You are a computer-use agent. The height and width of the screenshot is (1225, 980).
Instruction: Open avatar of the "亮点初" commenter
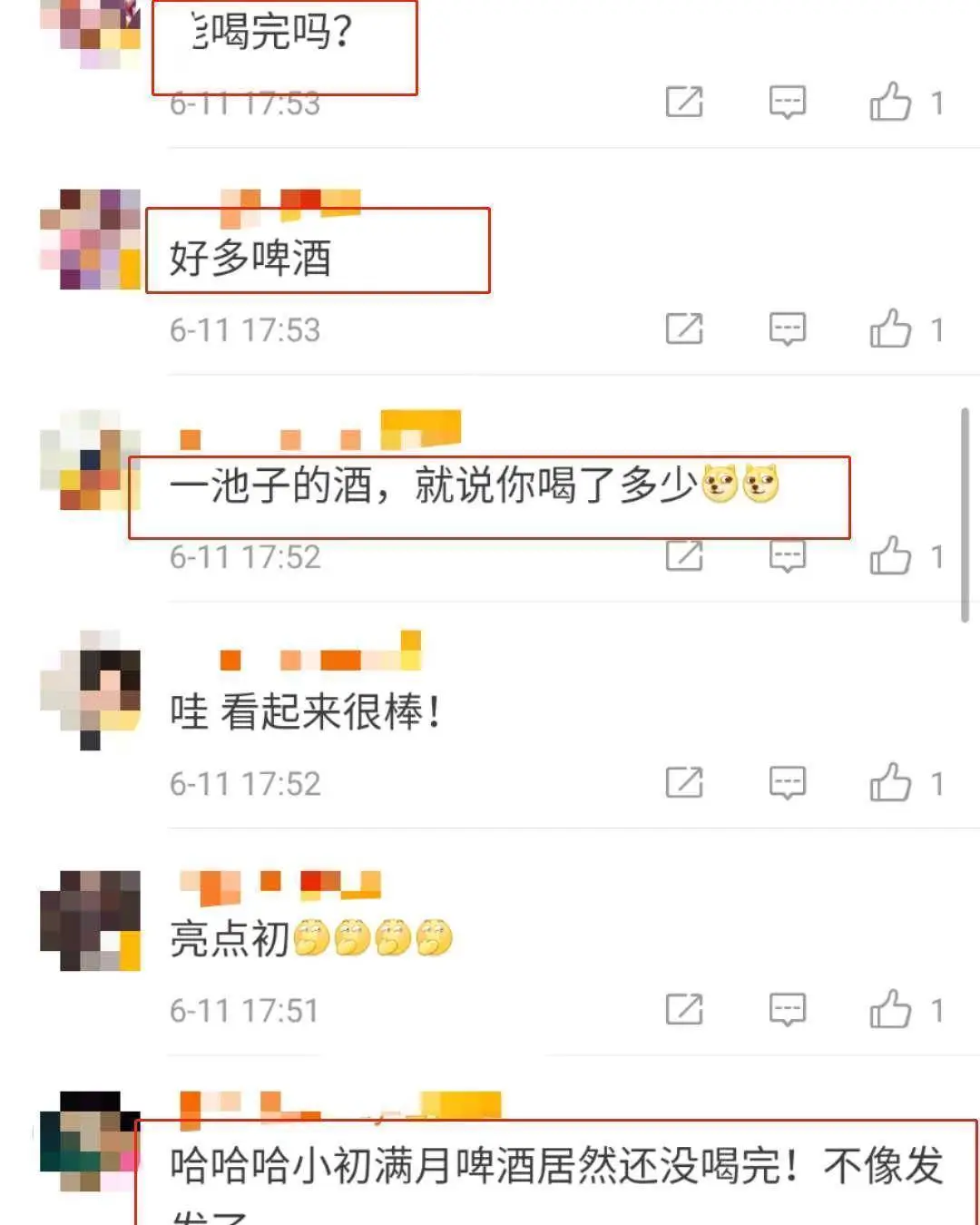coord(91,920)
